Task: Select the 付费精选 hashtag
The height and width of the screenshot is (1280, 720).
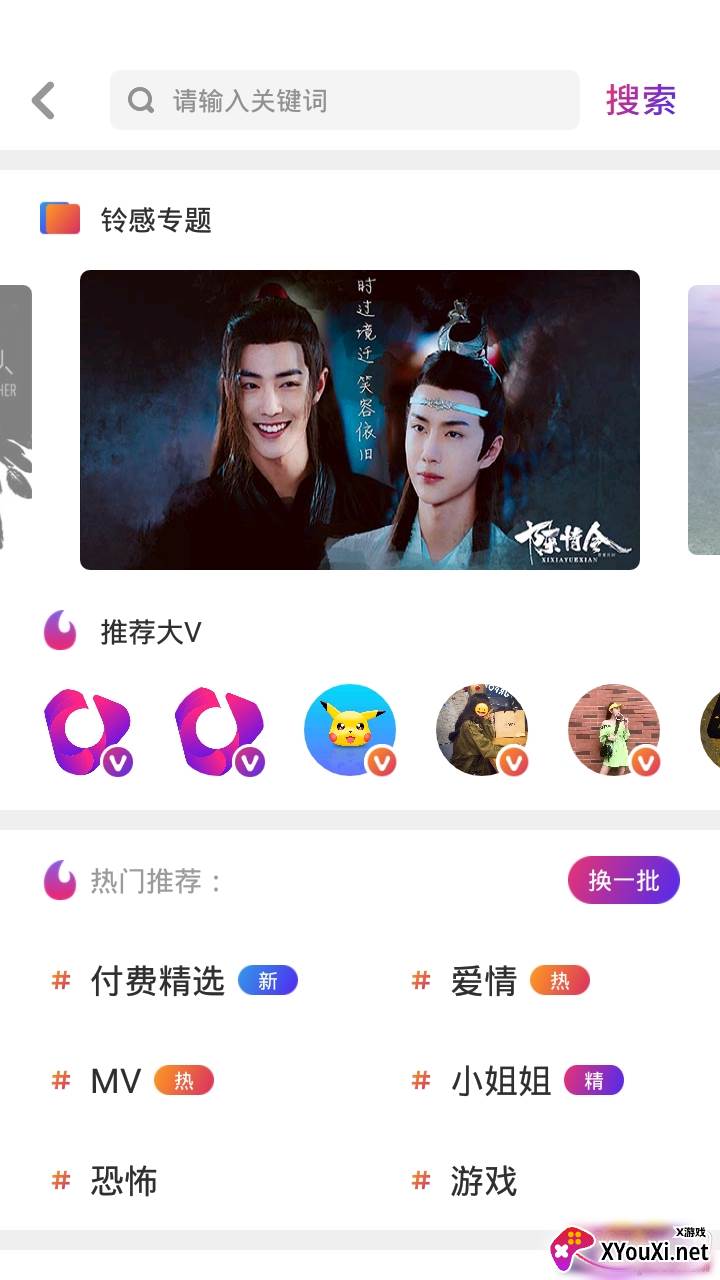Action: click(158, 981)
